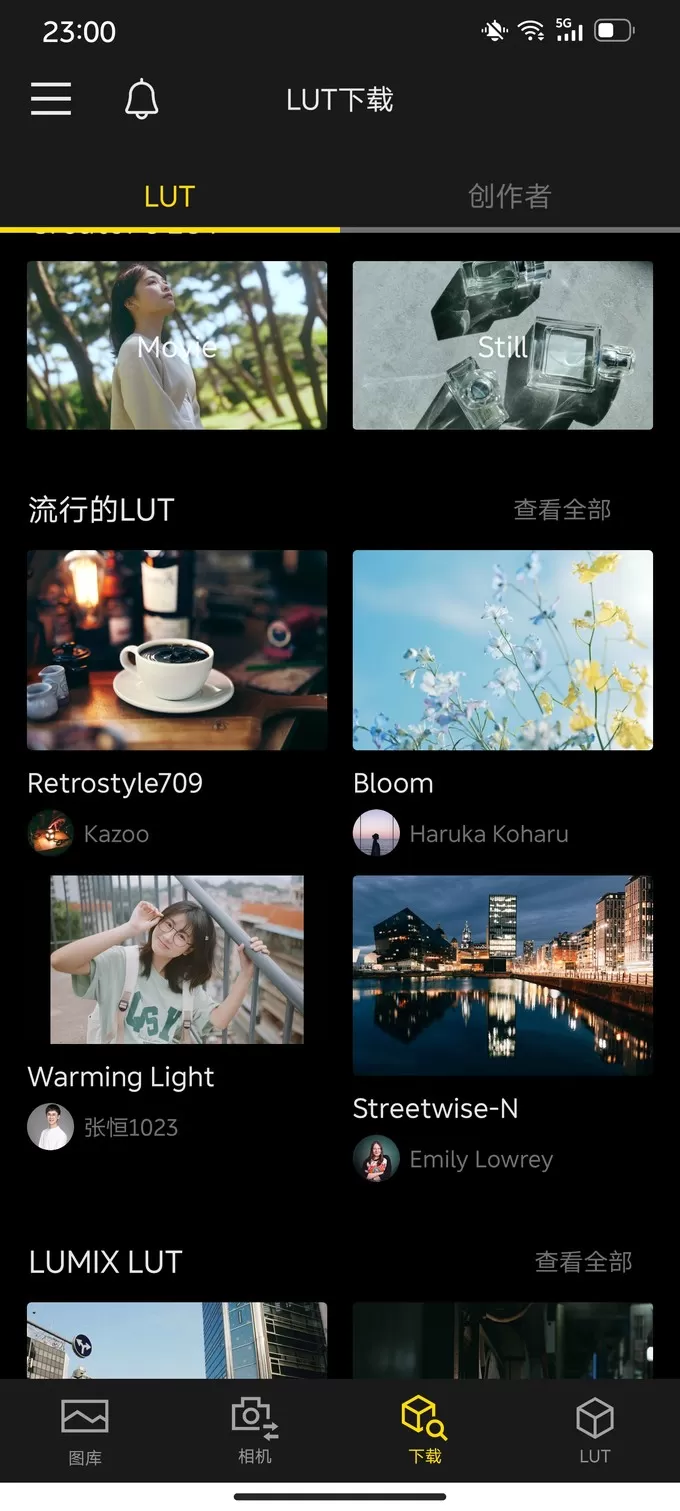Open the Still LUT category

503,346
